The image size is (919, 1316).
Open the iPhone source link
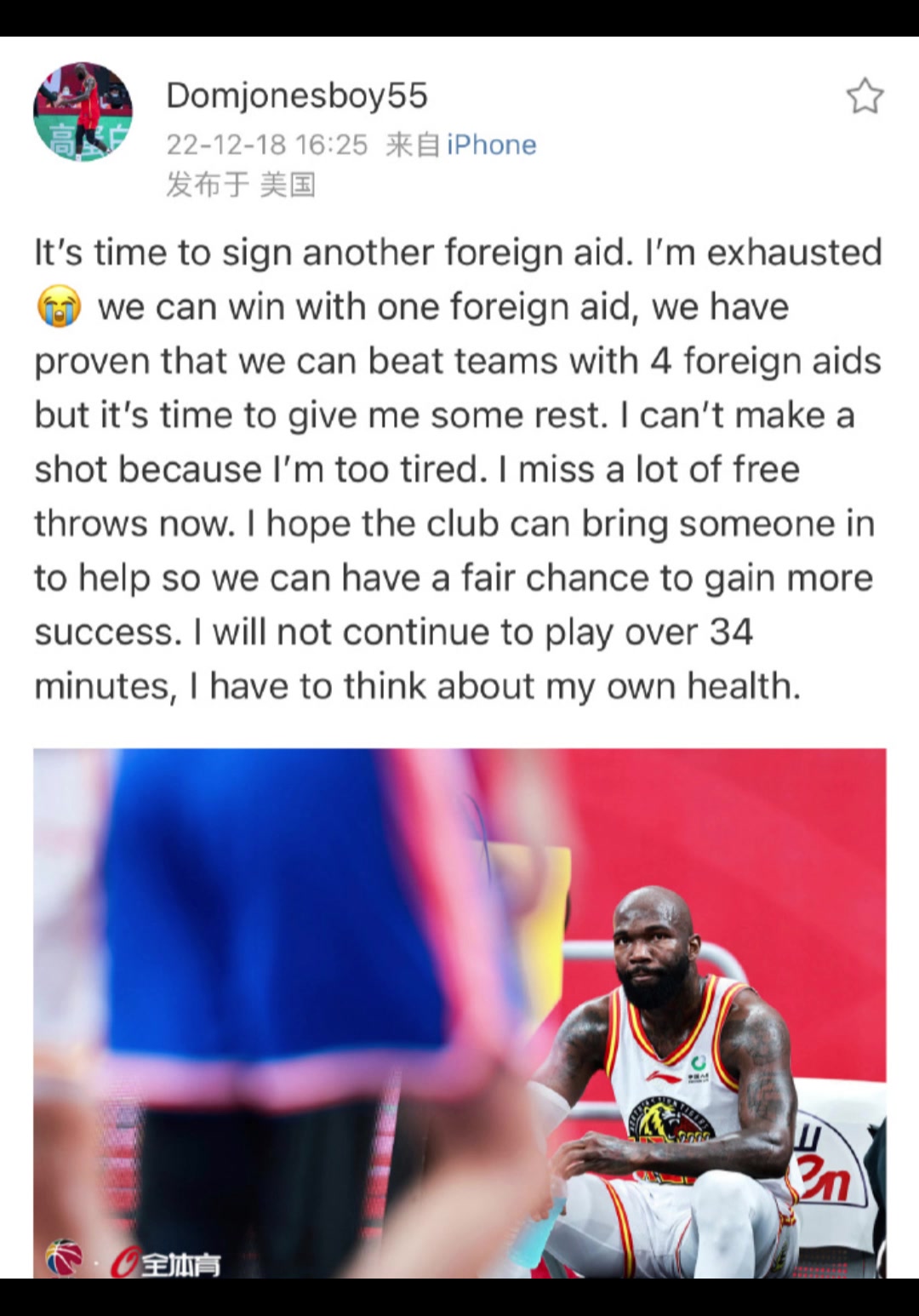tap(491, 145)
